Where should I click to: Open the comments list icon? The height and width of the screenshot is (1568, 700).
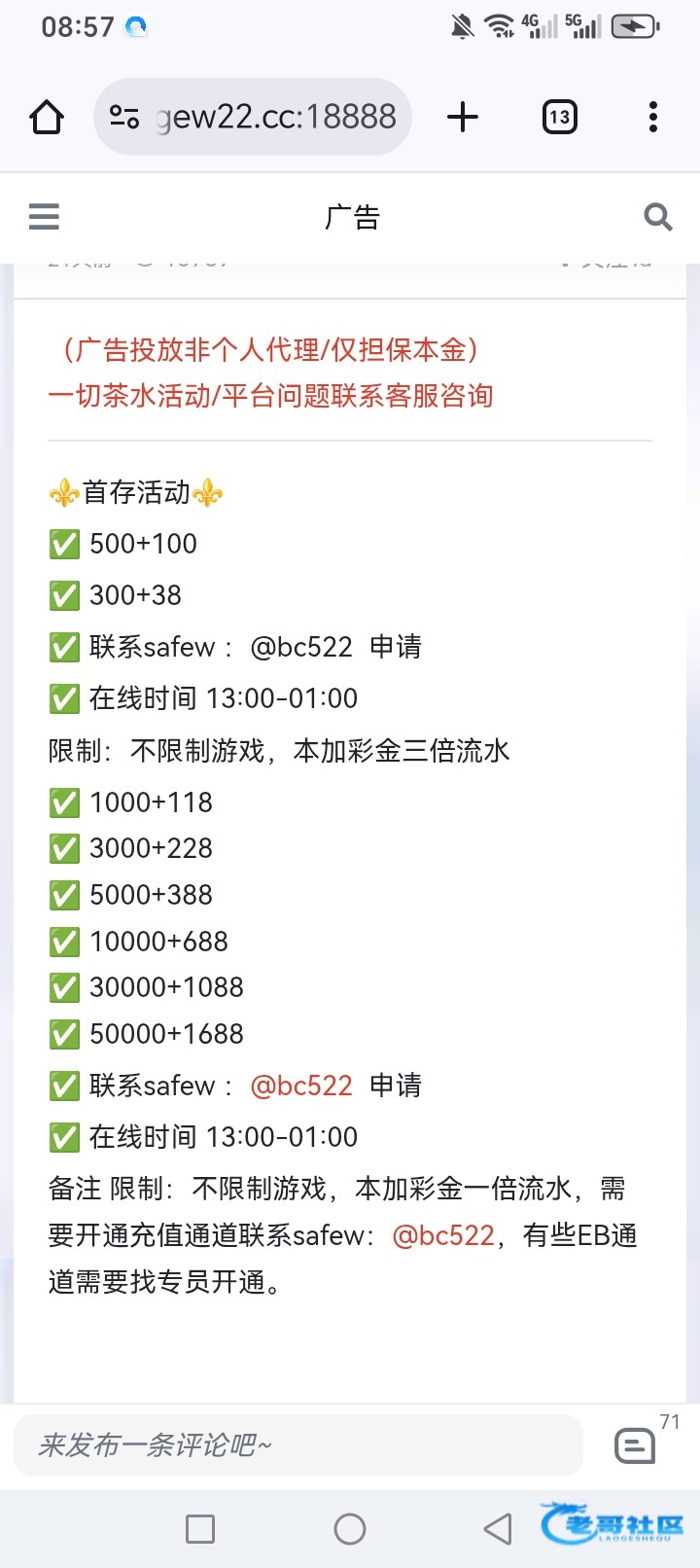tap(635, 1445)
